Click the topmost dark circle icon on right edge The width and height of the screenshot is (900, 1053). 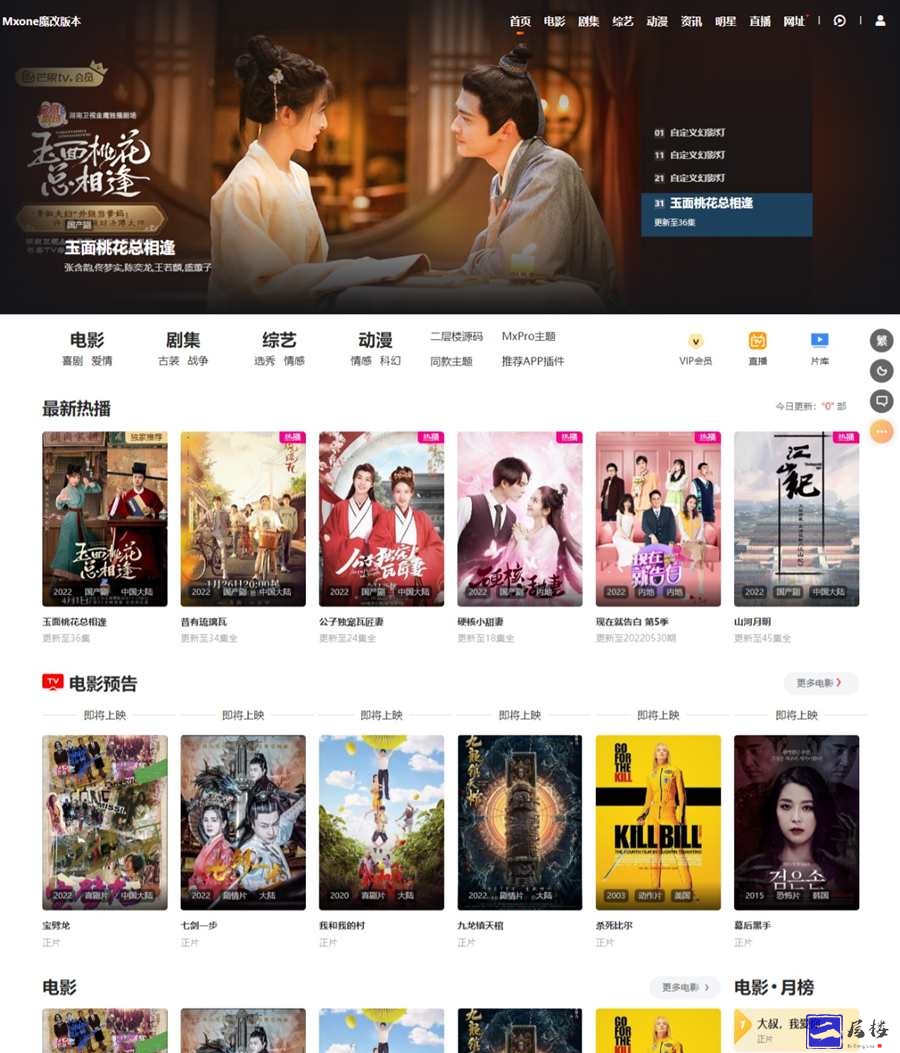(x=880, y=340)
